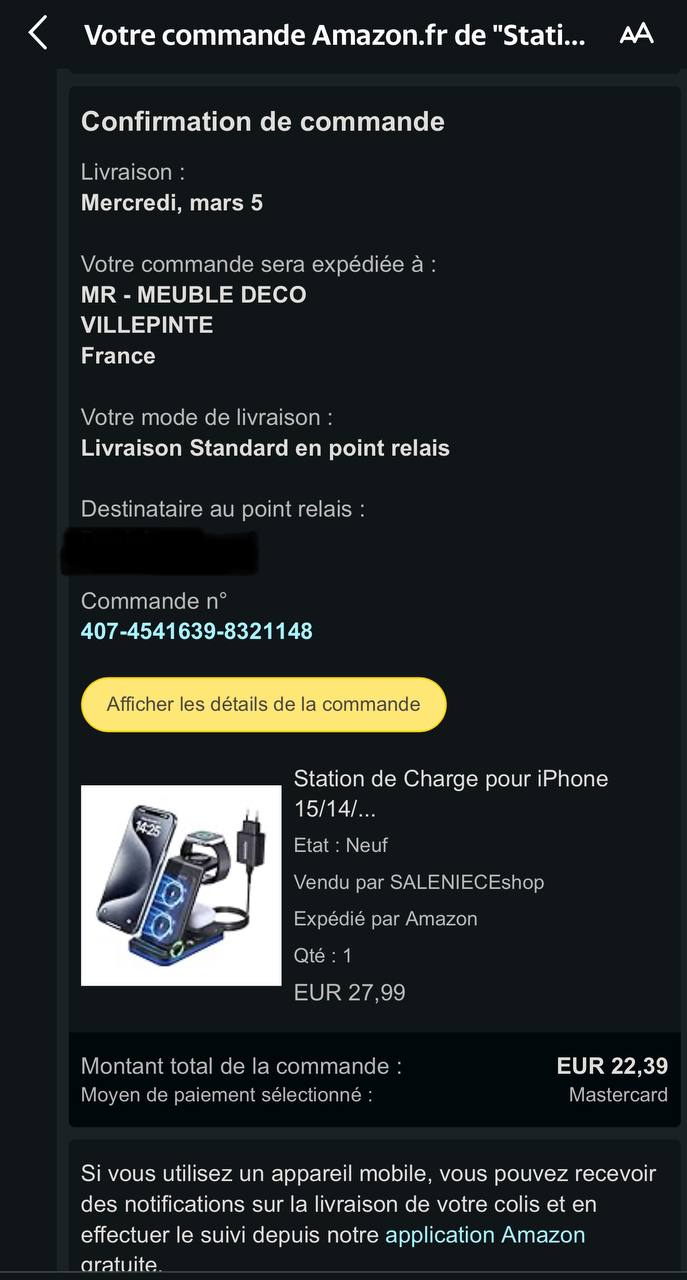687x1280 pixels.
Task: Open order number 407-4541639-8321148 link
Action: pos(197,631)
